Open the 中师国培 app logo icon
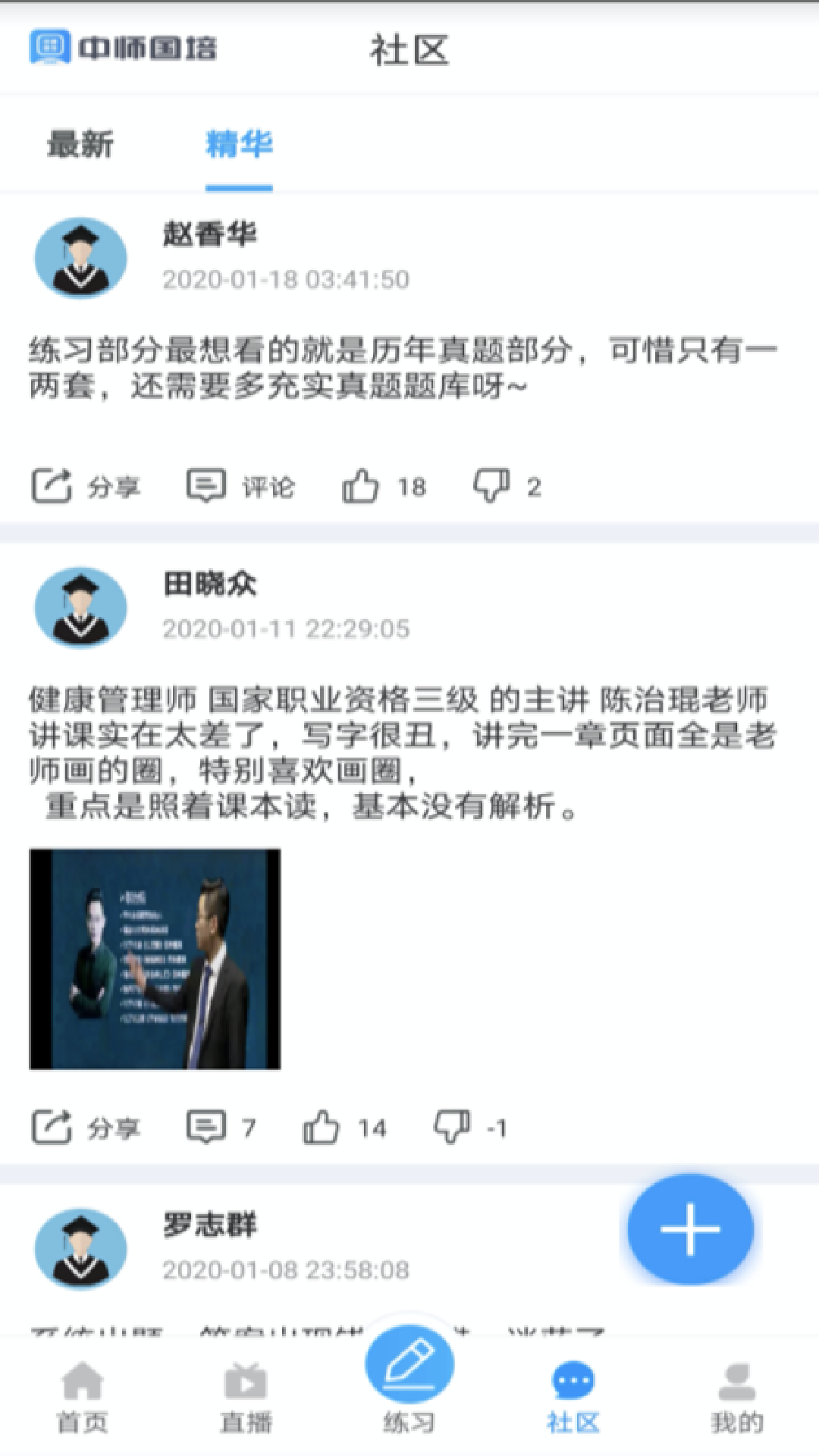The width and height of the screenshot is (819, 1456). (50, 49)
